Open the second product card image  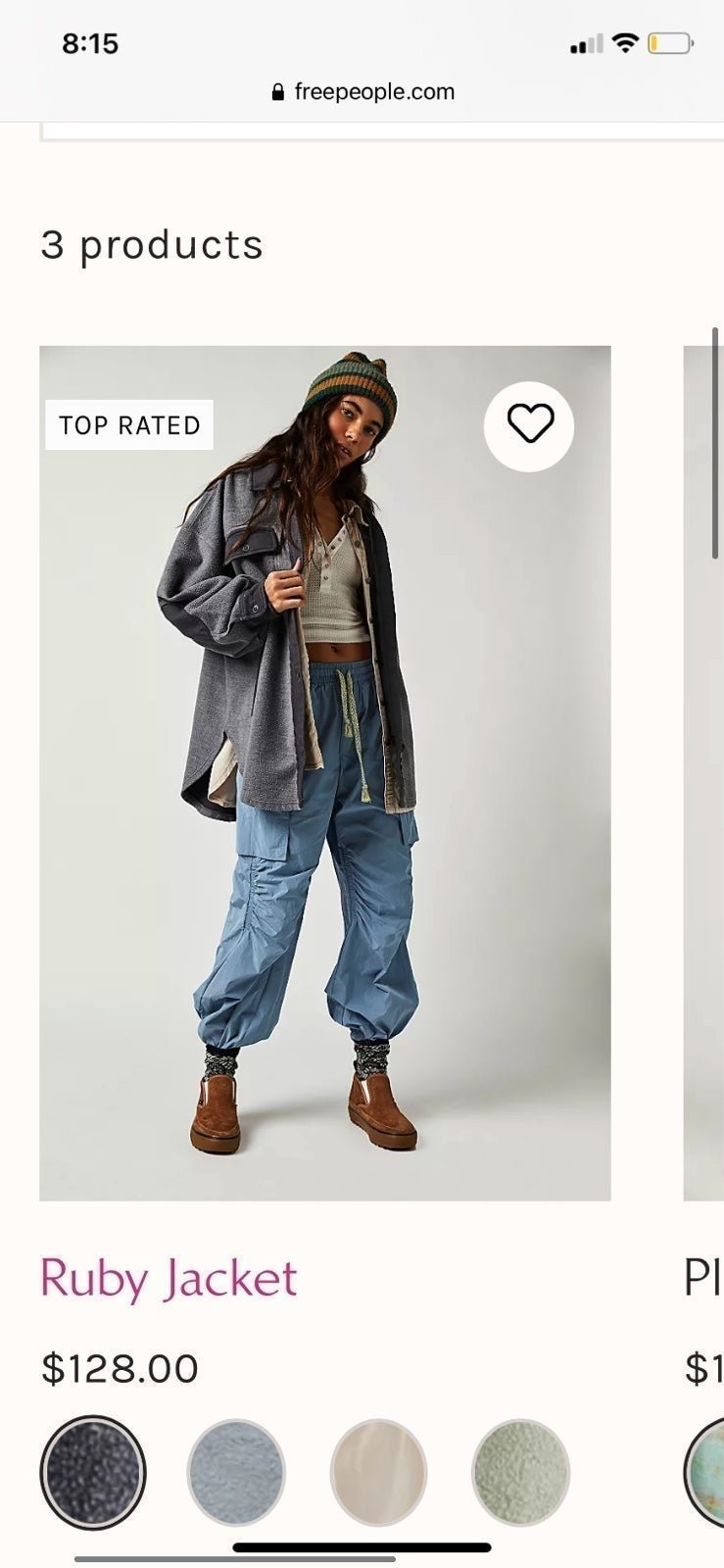tap(703, 773)
